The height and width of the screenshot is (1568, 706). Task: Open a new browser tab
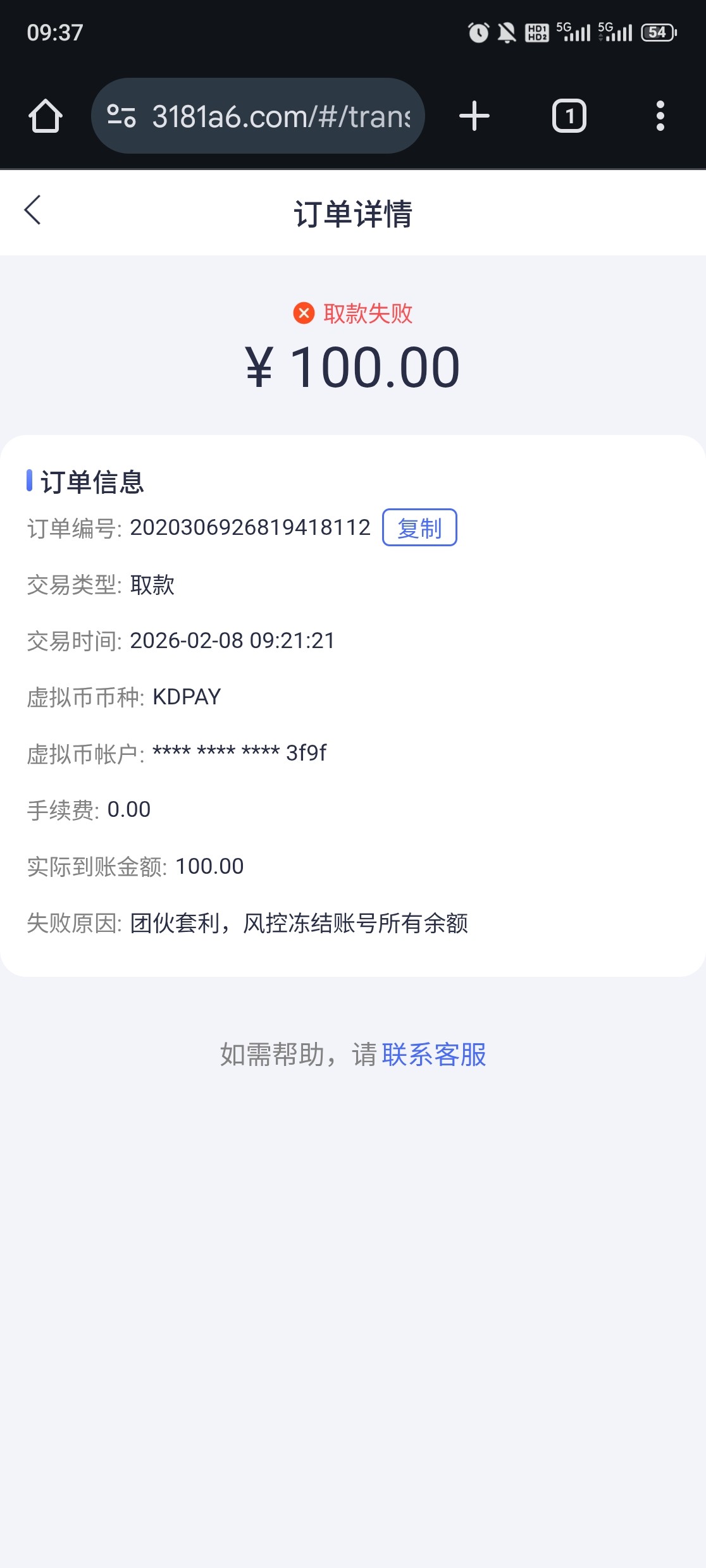click(474, 116)
